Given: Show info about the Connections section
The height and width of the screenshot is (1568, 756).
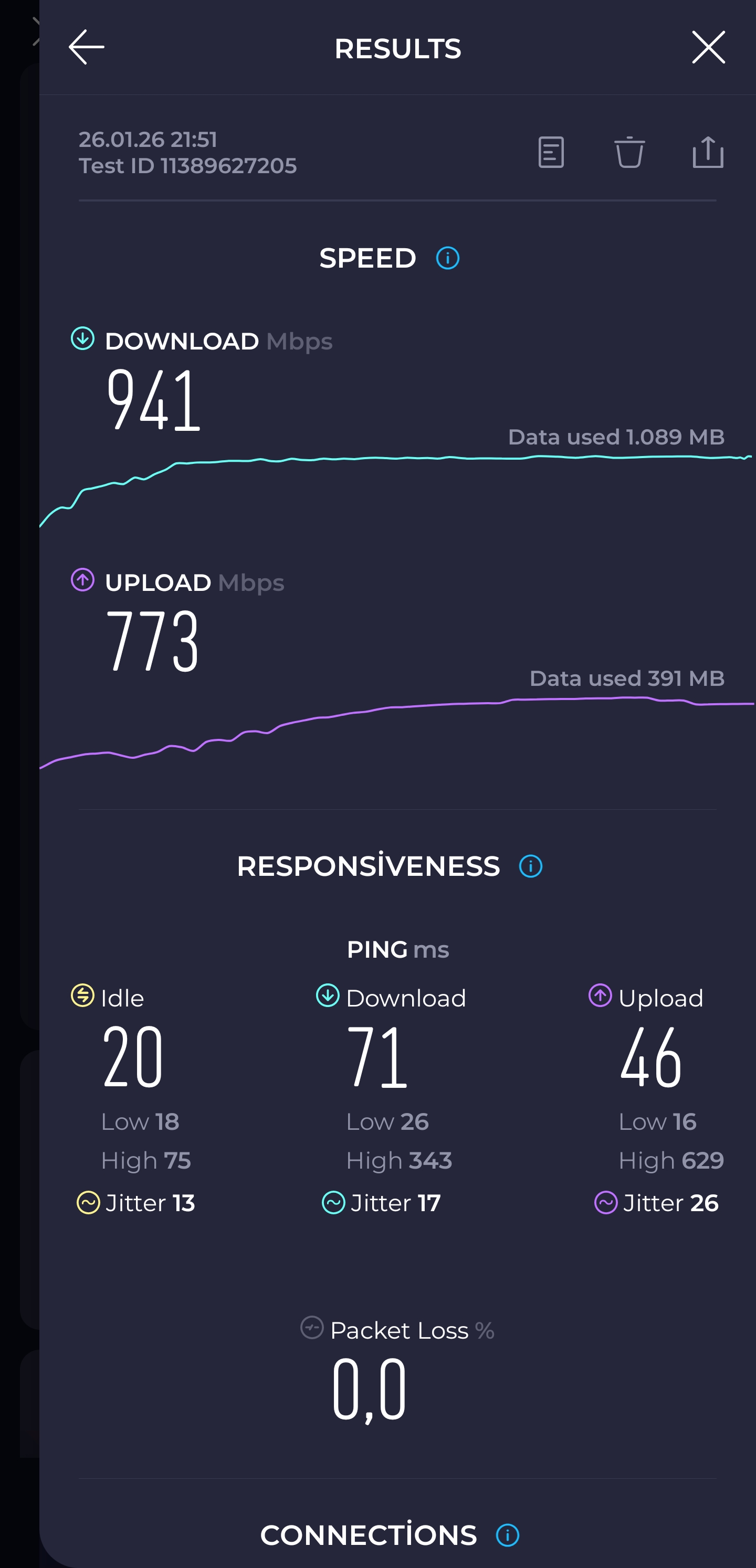Looking at the screenshot, I should (x=508, y=1534).
